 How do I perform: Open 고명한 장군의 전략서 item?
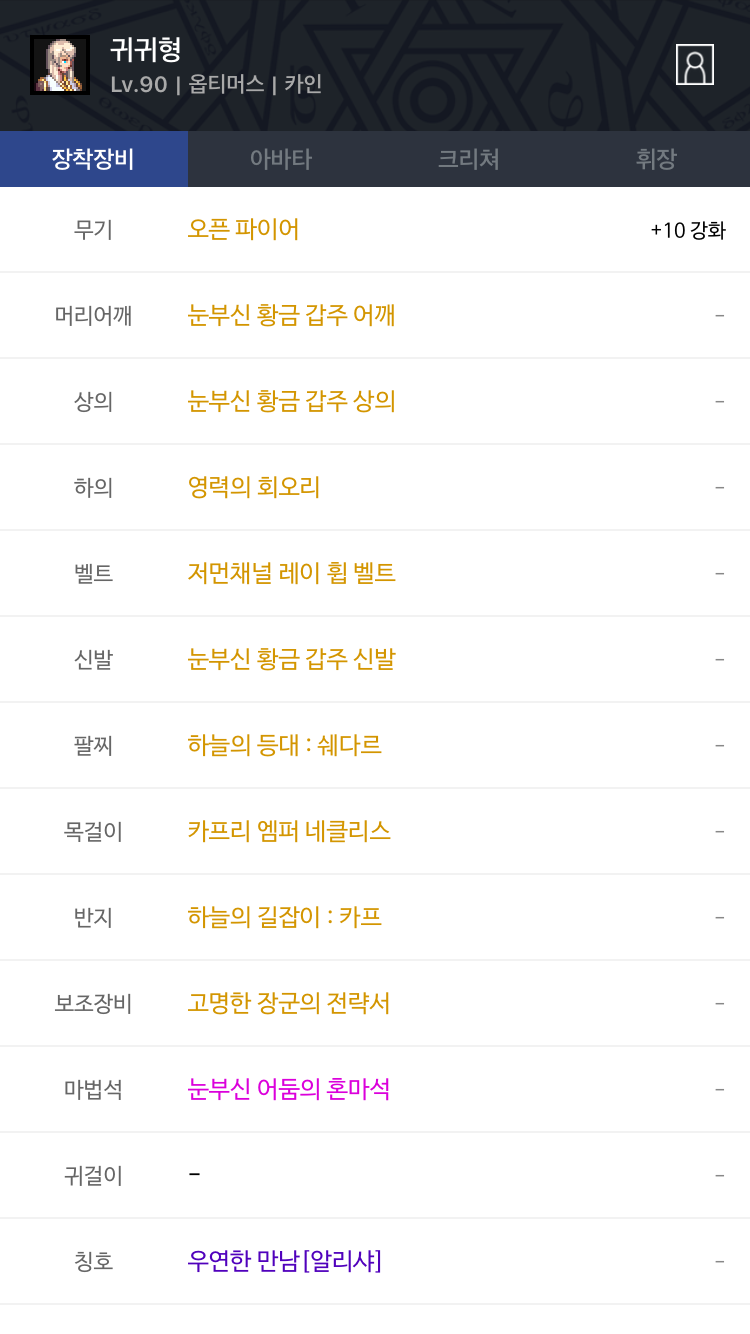tap(289, 1004)
